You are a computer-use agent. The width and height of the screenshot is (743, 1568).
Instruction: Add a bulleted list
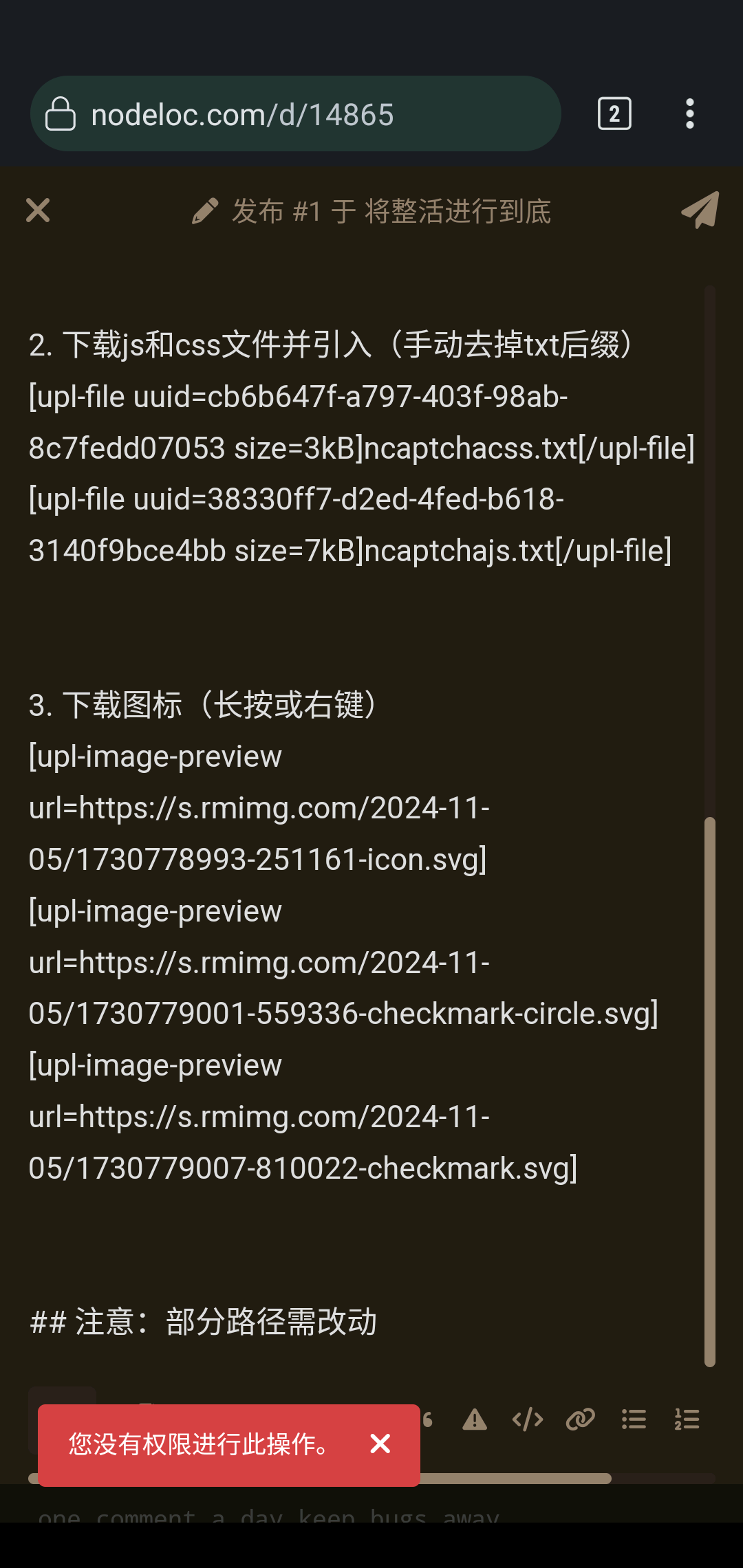click(634, 1419)
